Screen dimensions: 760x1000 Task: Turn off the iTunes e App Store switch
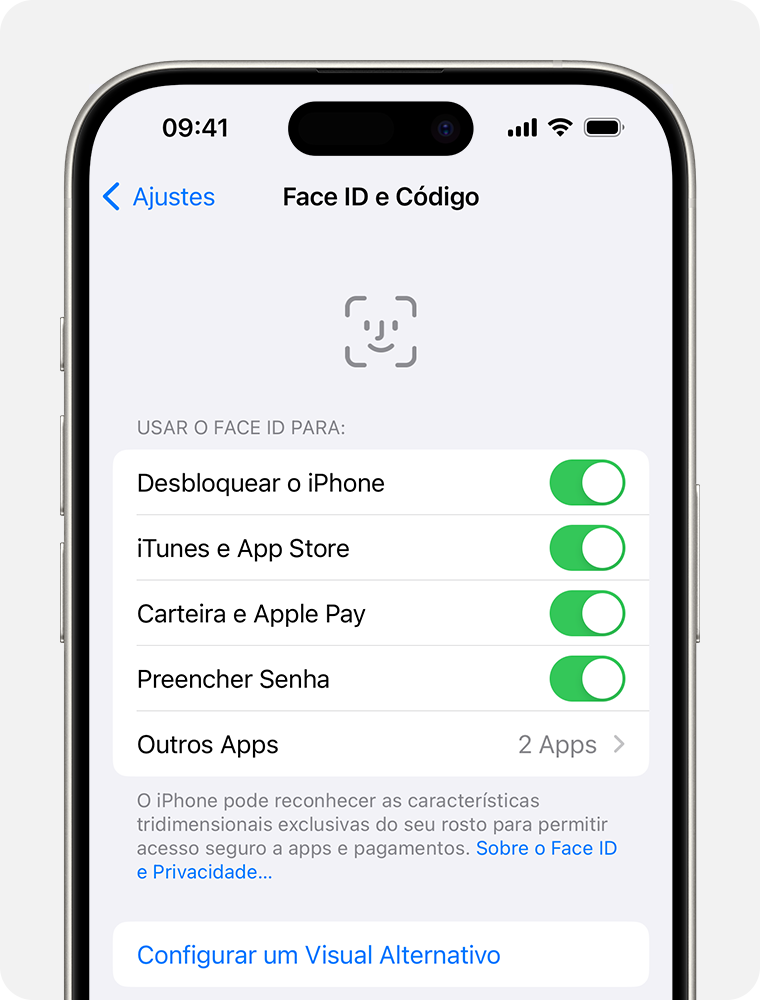coord(587,548)
